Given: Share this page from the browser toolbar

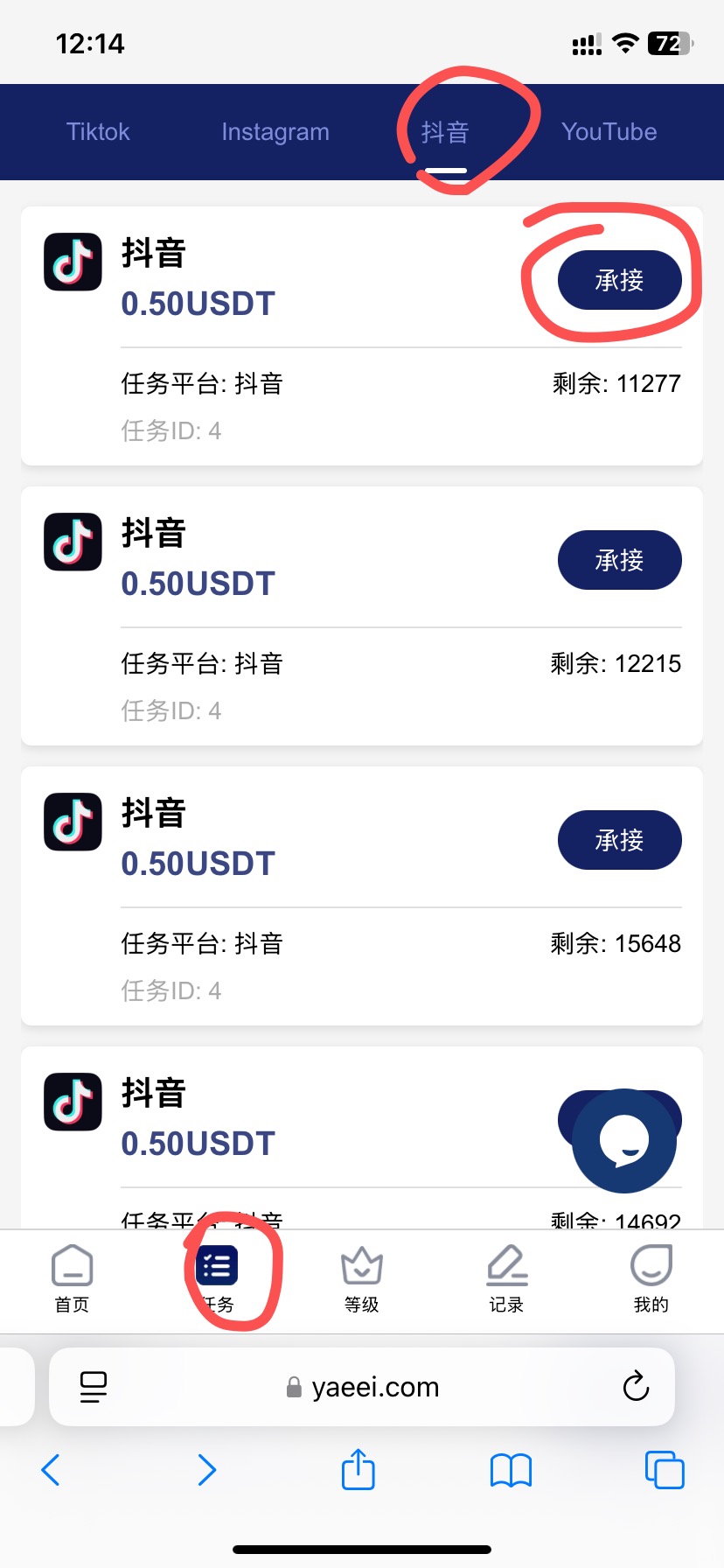Looking at the screenshot, I should pyautogui.click(x=358, y=1469).
